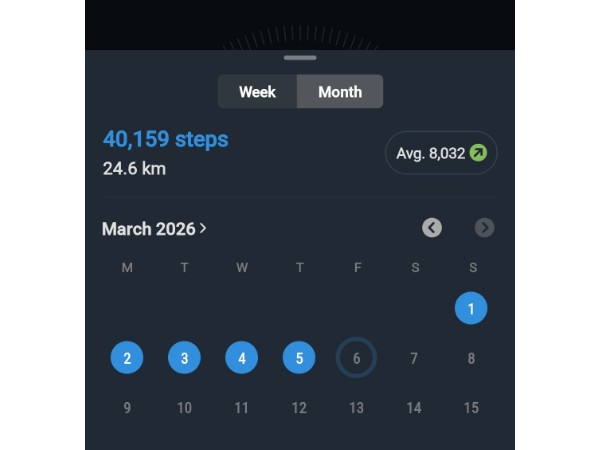Image resolution: width=600 pixels, height=450 pixels.
Task: Tap the sheet drag handle
Action: pyautogui.click(x=300, y=57)
